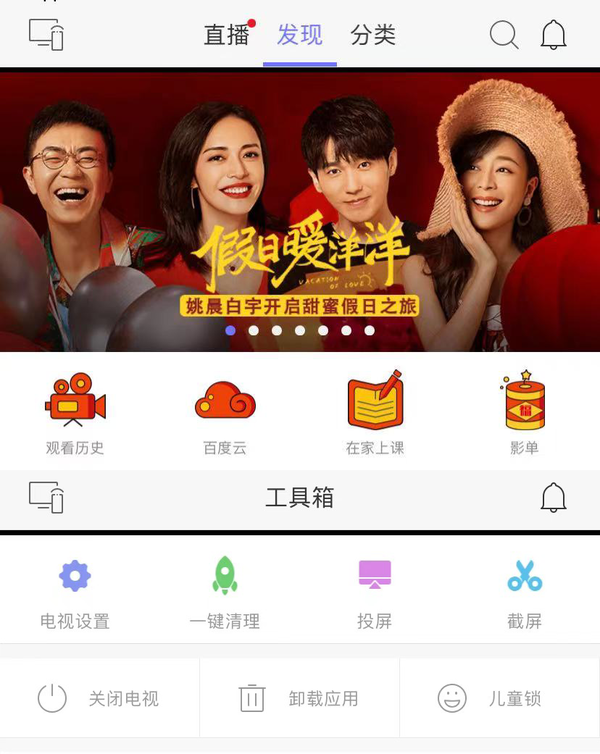Switch to the 直播 tab
This screenshot has width=600, height=754.
click(227, 35)
